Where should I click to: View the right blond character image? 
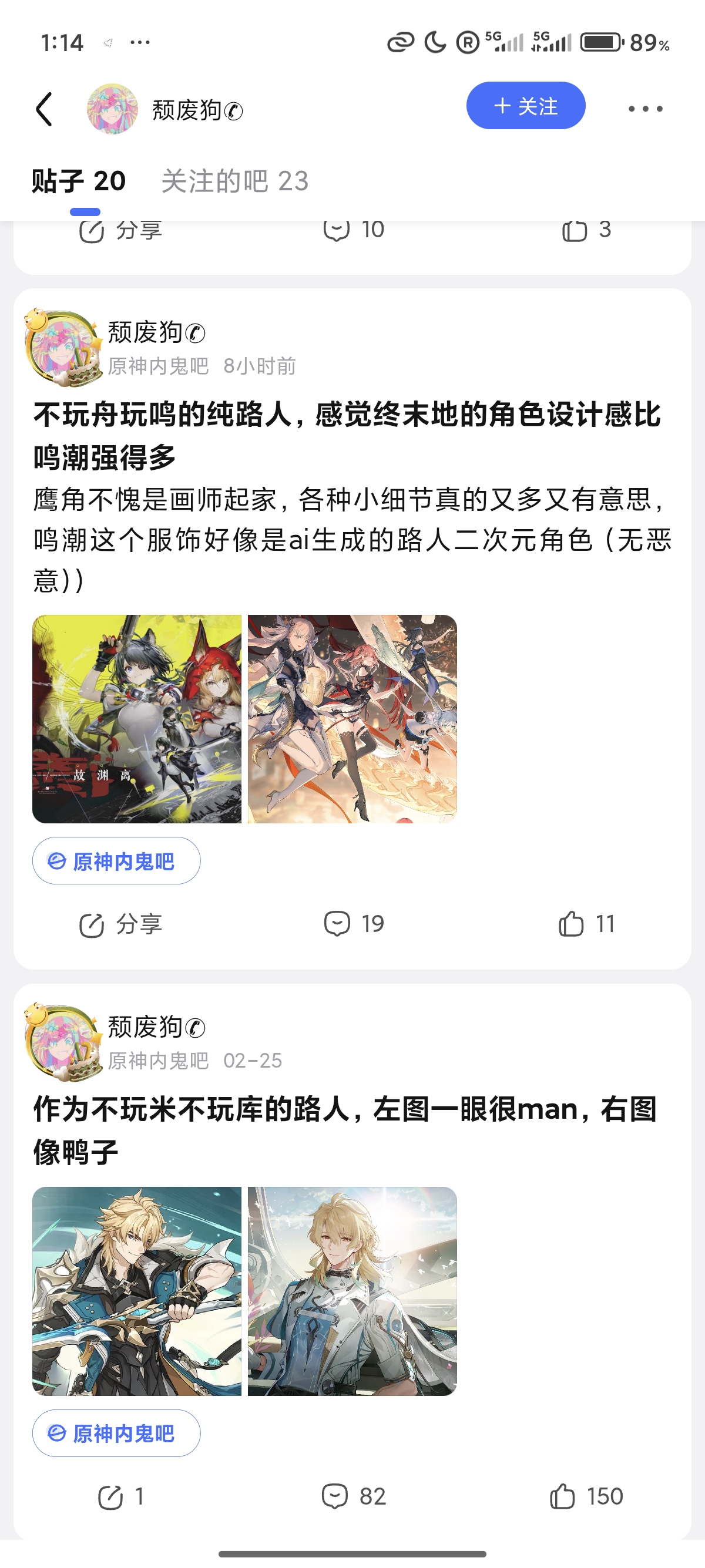click(x=352, y=1291)
